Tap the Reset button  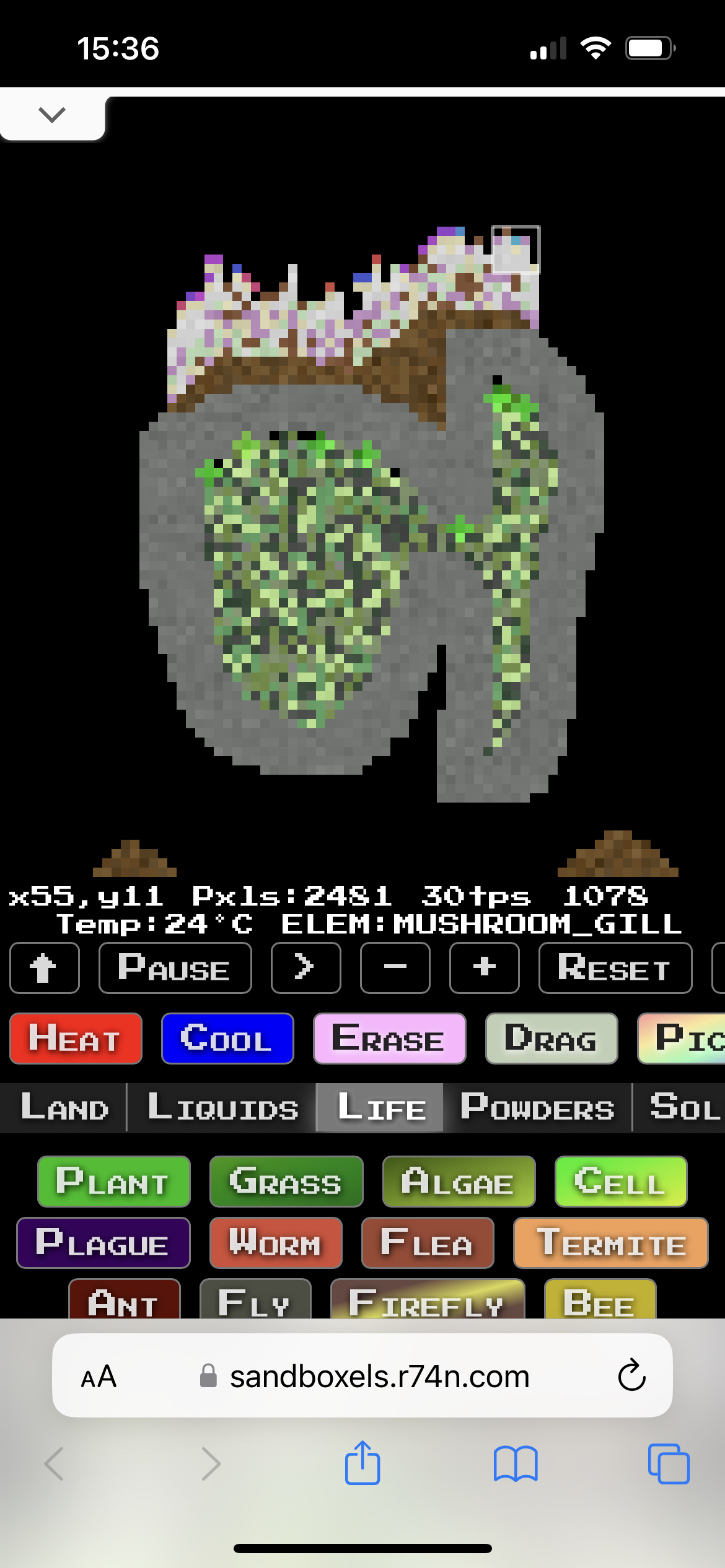(615, 967)
